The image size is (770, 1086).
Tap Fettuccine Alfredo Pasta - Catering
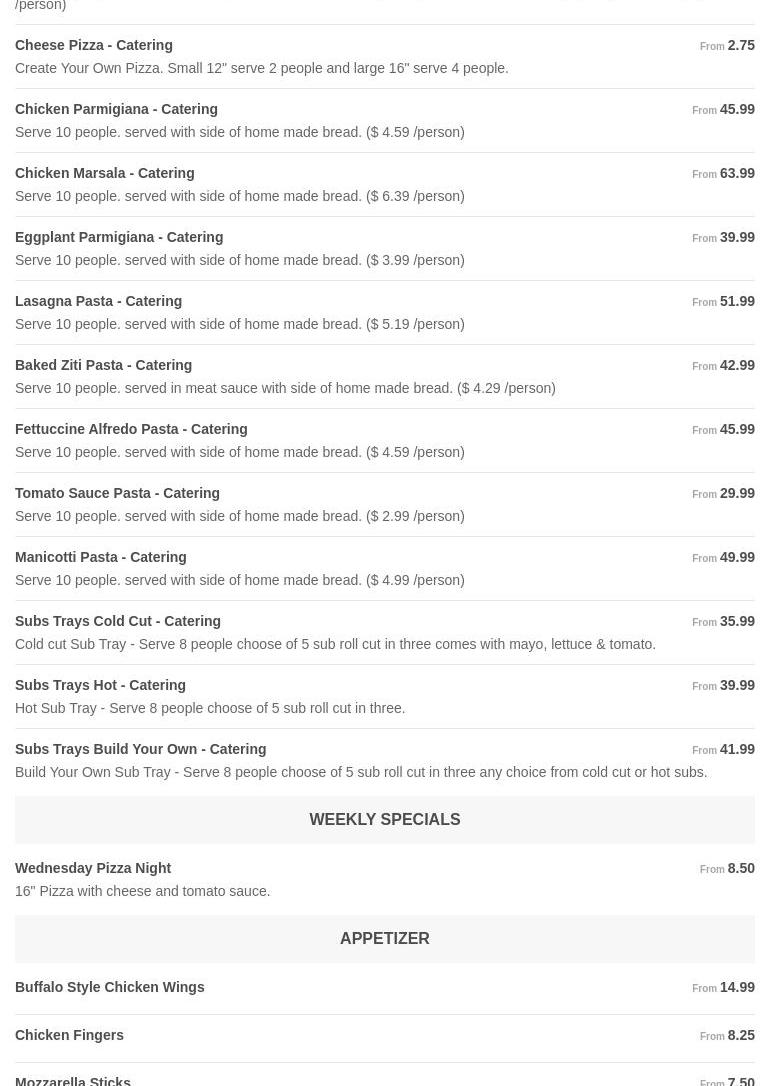[x=385, y=440]
